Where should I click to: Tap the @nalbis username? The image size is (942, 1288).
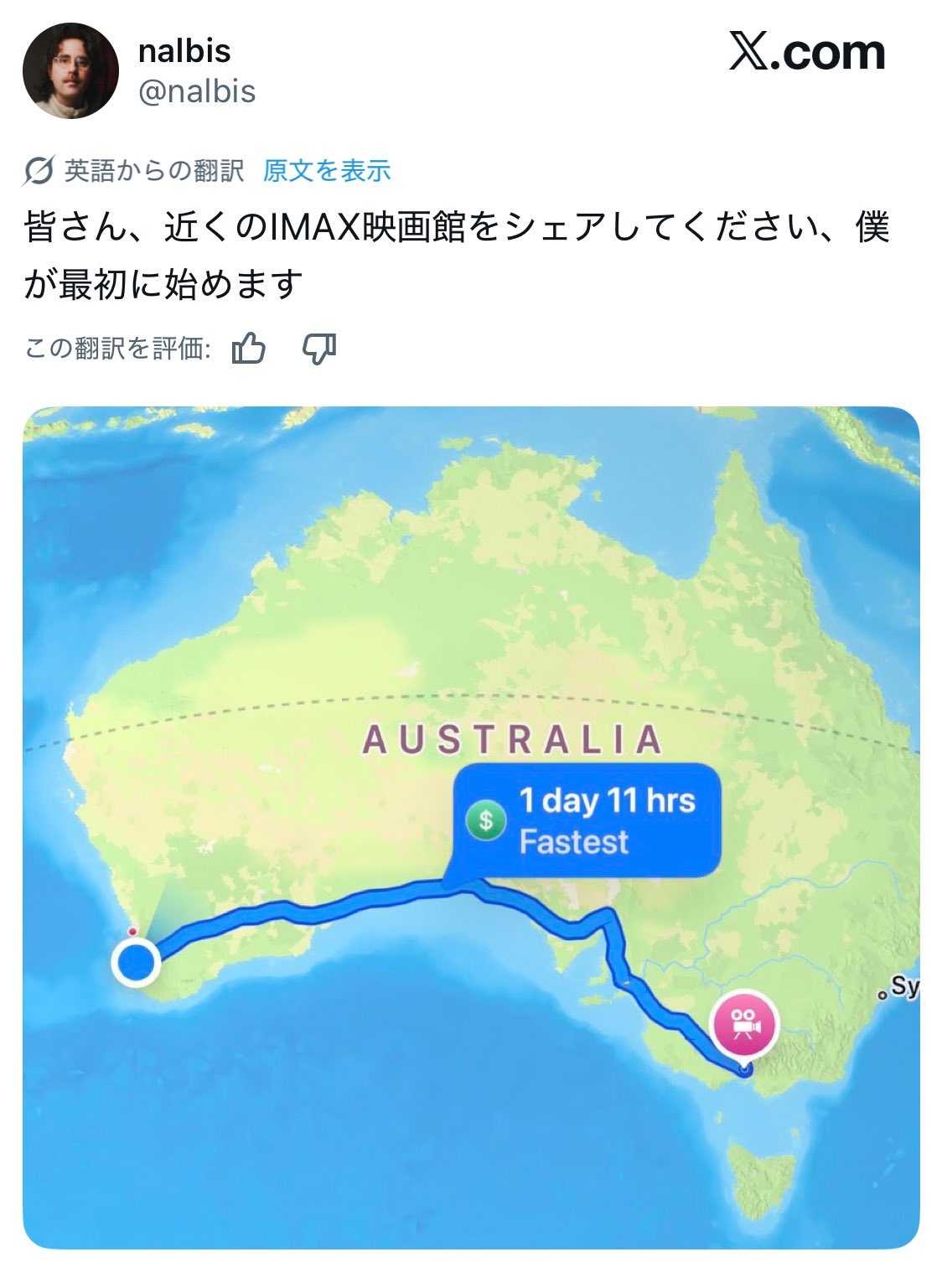(197, 91)
